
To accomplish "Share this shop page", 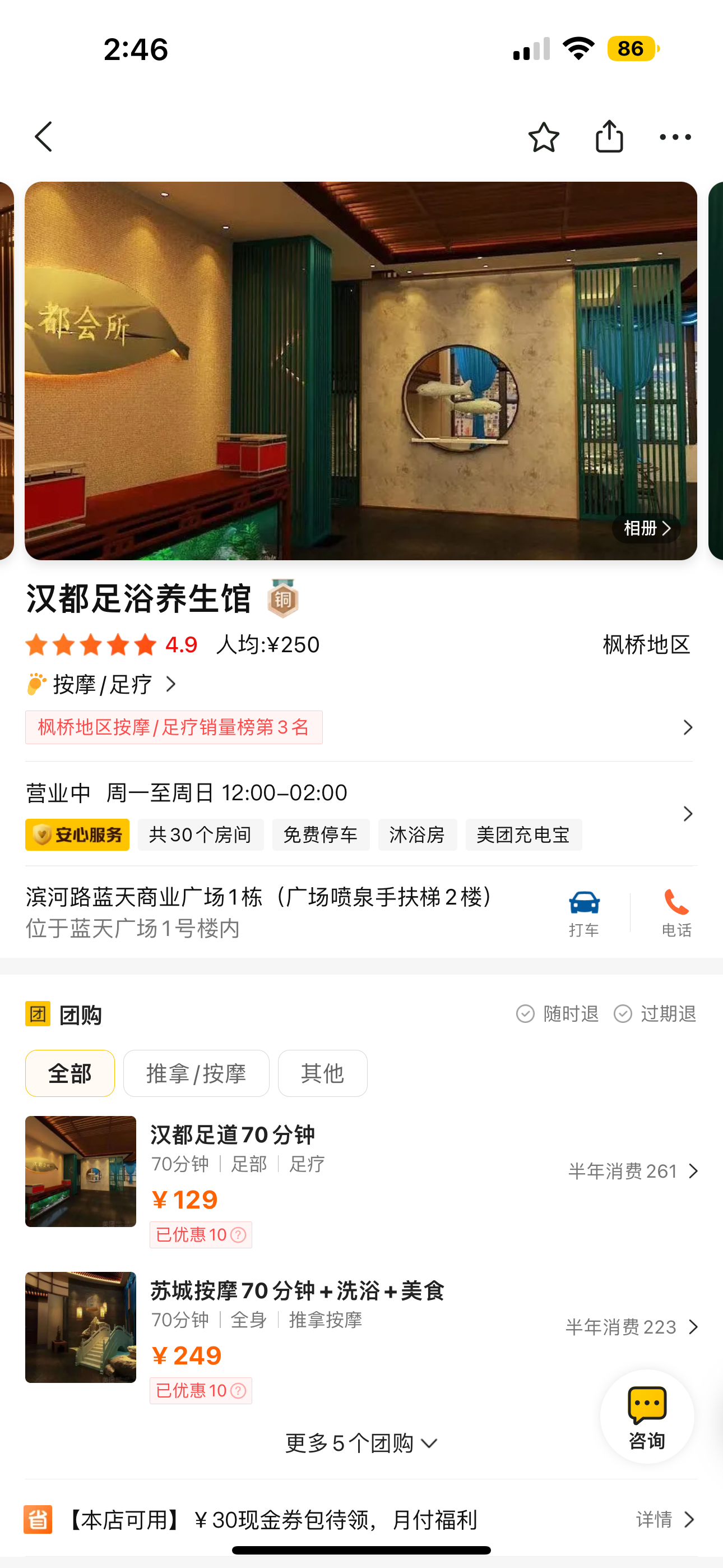I will (x=609, y=136).
